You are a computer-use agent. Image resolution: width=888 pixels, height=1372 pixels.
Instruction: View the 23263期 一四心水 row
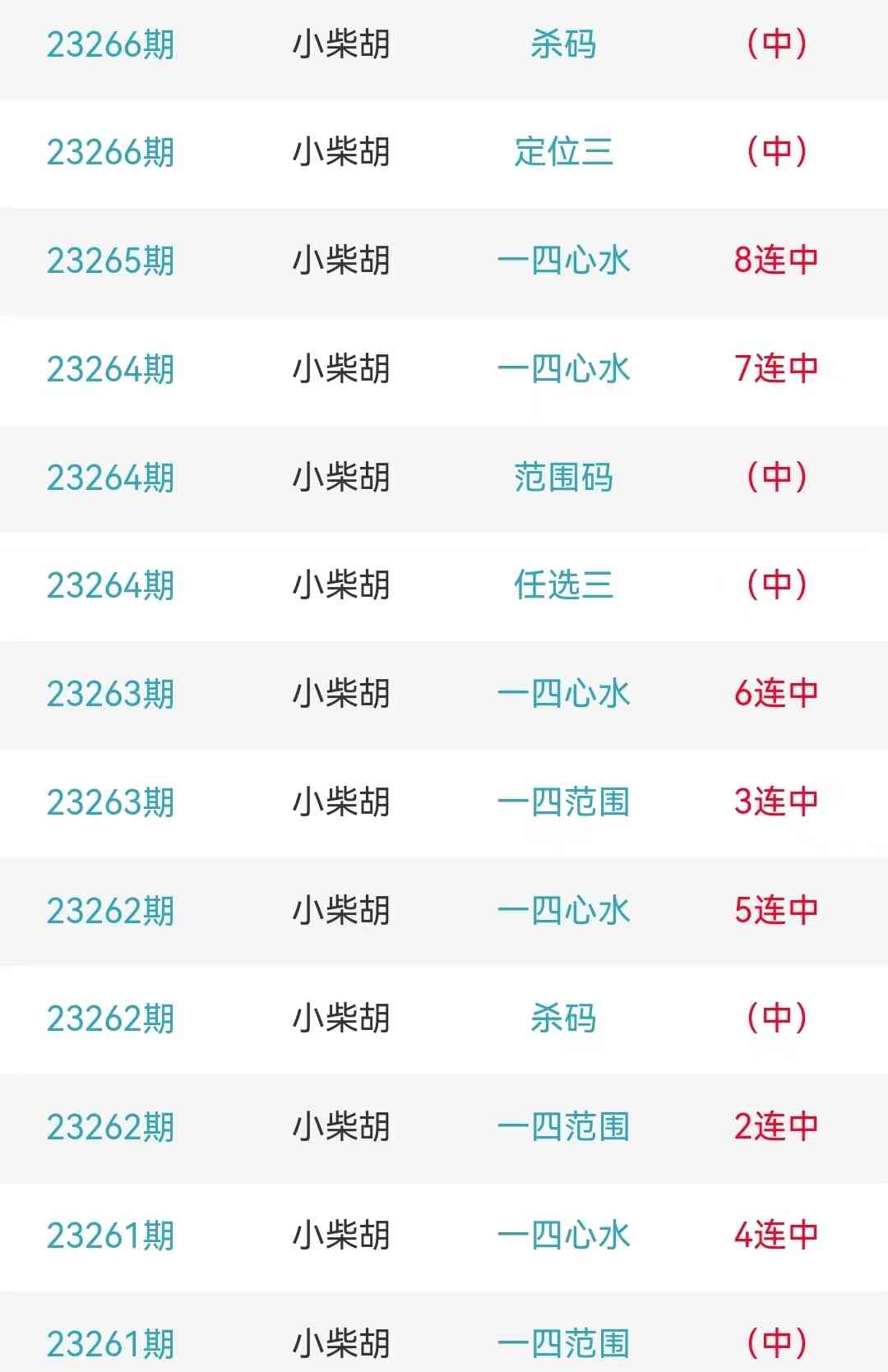(x=563, y=694)
